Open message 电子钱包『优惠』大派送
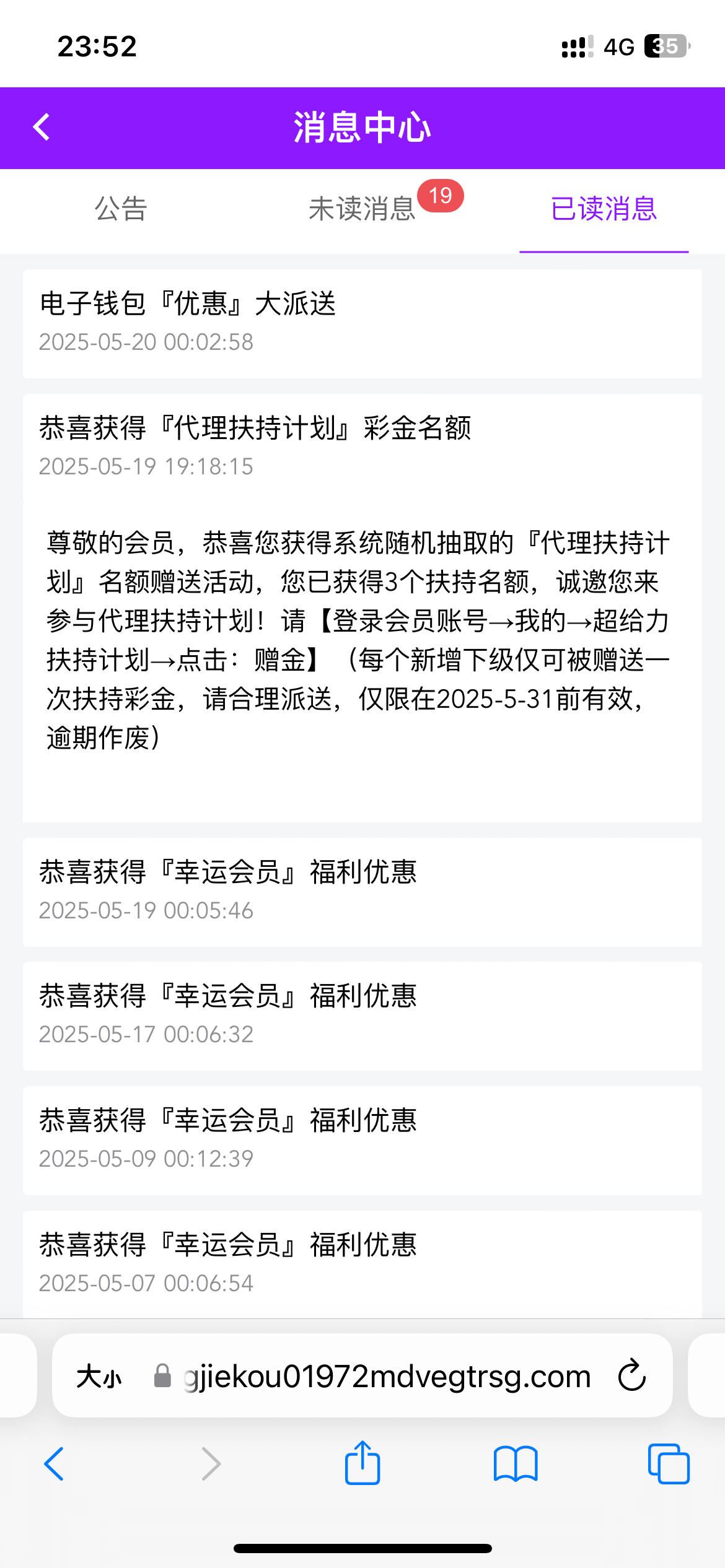This screenshot has width=725, height=1568. pyautogui.click(x=362, y=323)
